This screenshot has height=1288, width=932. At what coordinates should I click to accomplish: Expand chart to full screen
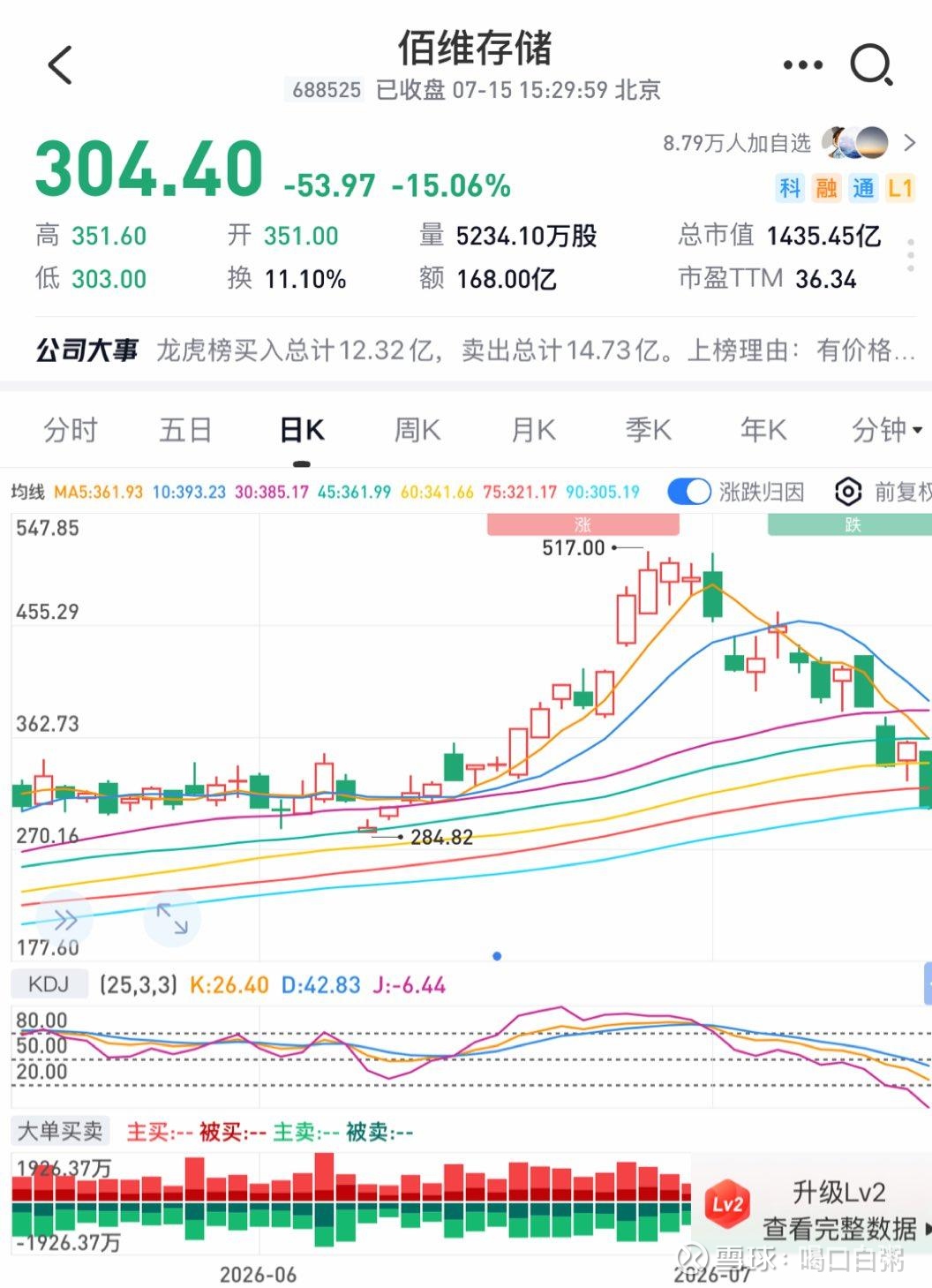[172, 919]
